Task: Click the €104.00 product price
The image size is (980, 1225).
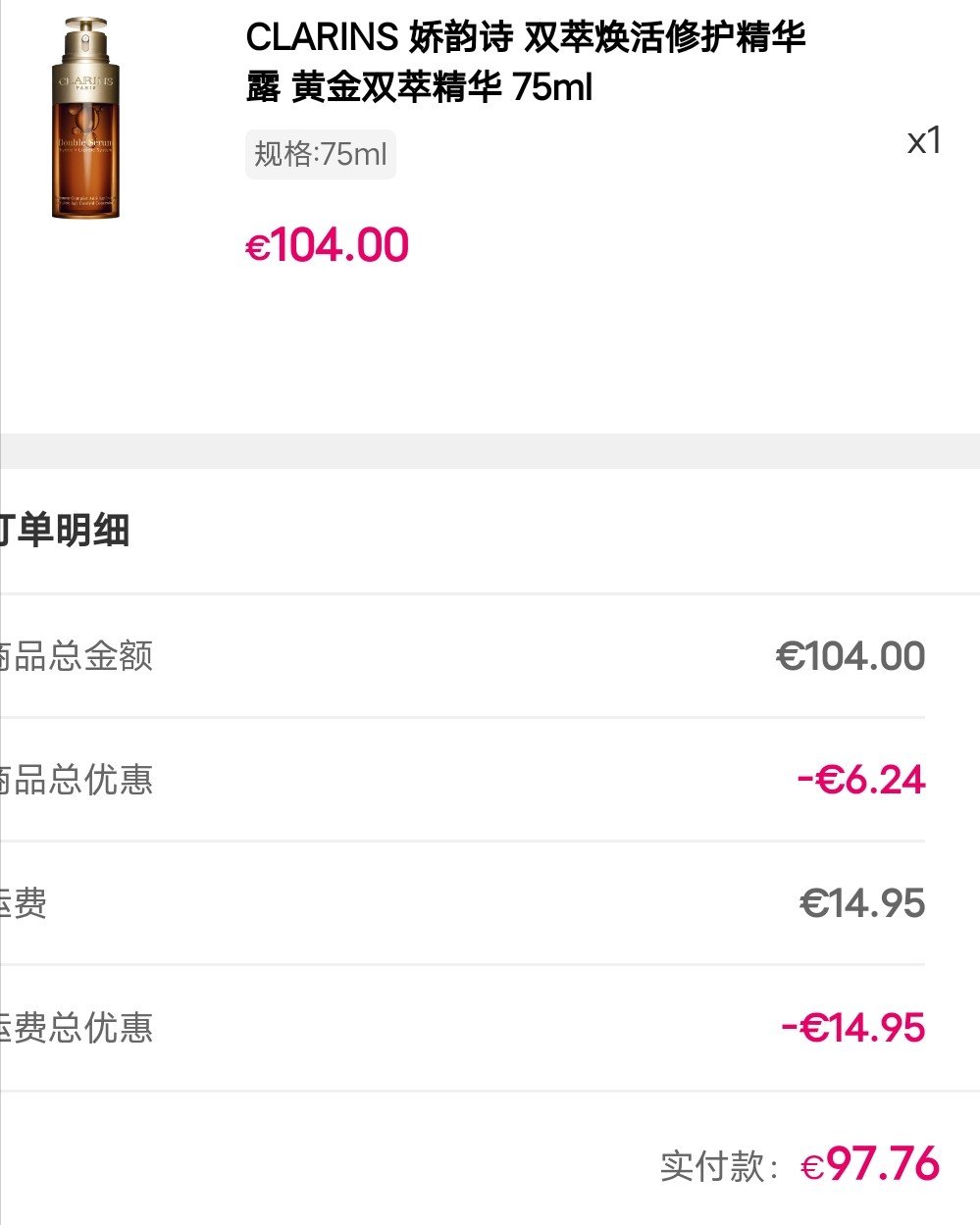Action: pos(326,244)
